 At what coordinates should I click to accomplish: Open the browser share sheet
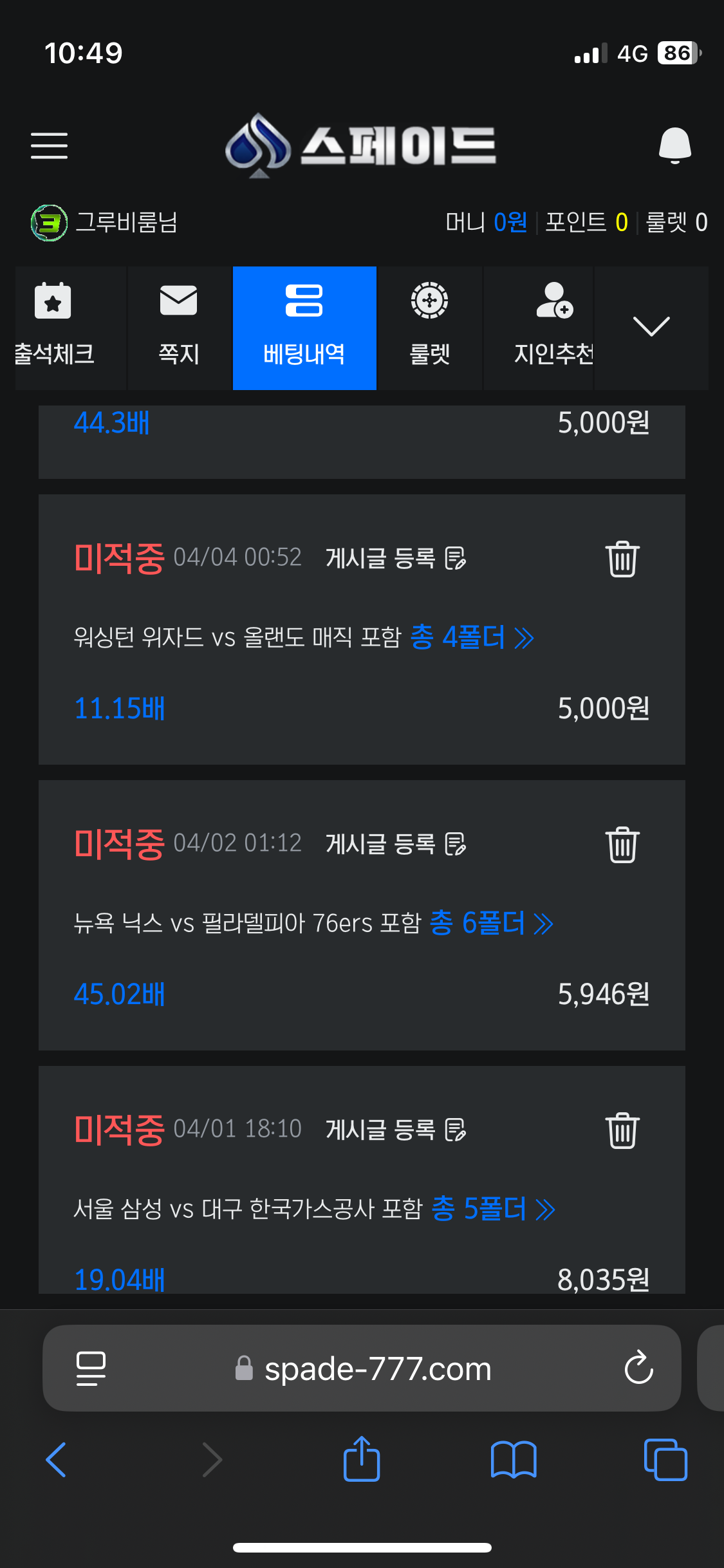(x=362, y=1459)
